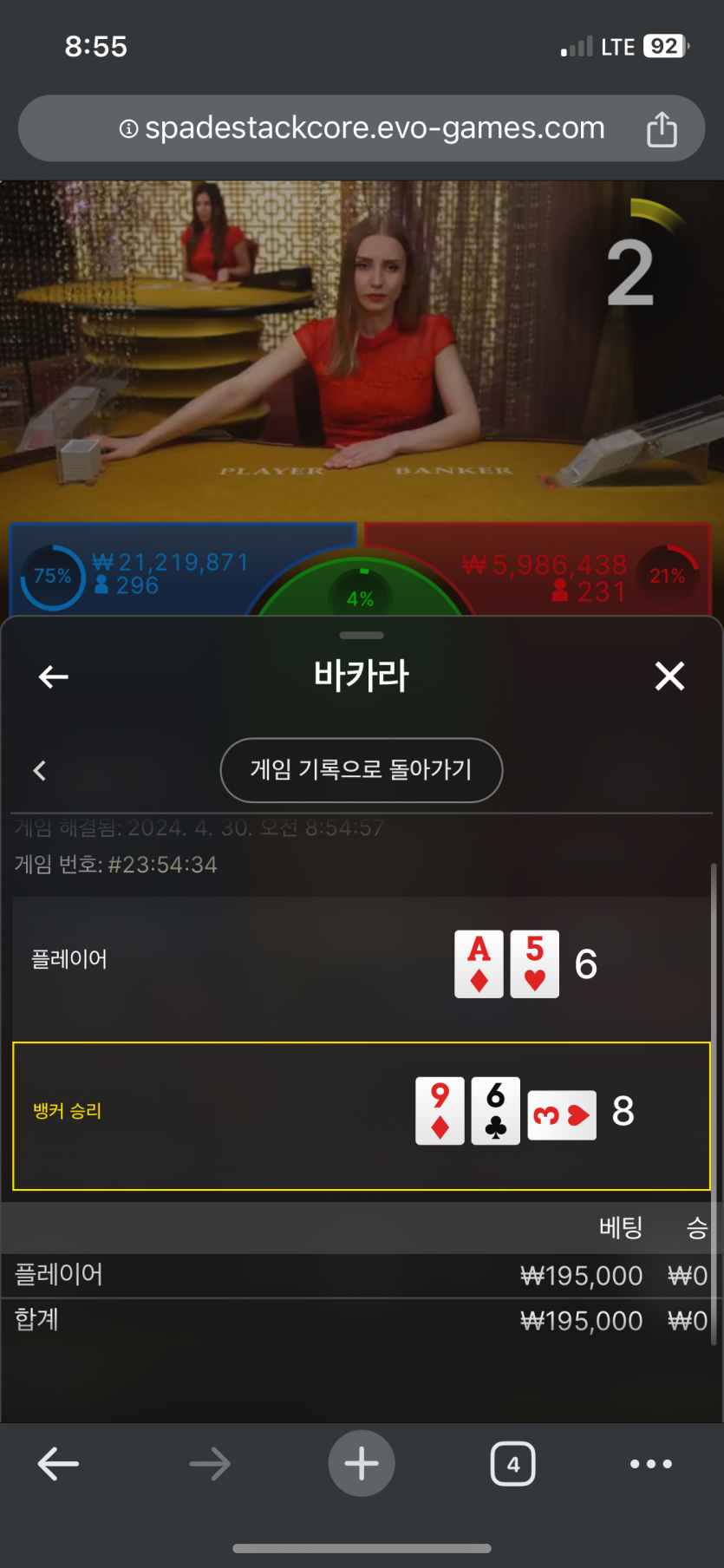Tap the small chevron left of 게임 기록으로 돌아가기
This screenshot has height=1568, width=724.
click(x=40, y=770)
